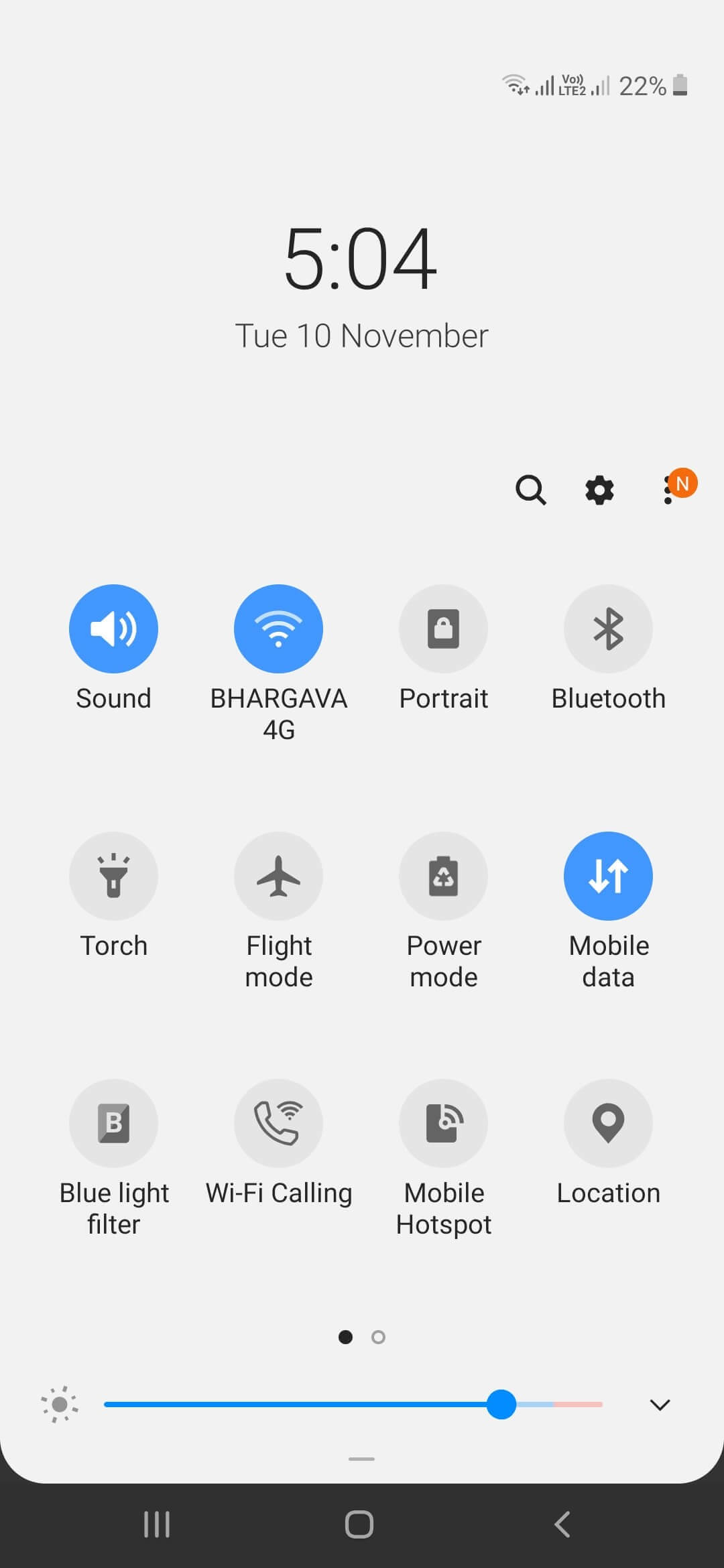Turn off Wi-Fi network BHARGAVA 4G

point(278,628)
